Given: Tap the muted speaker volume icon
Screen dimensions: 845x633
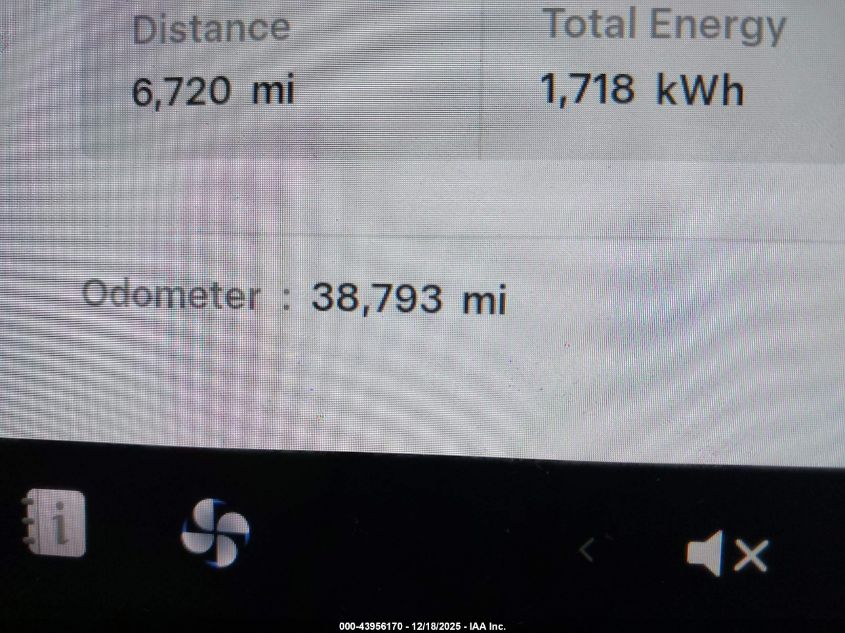Looking at the screenshot, I should (726, 553).
